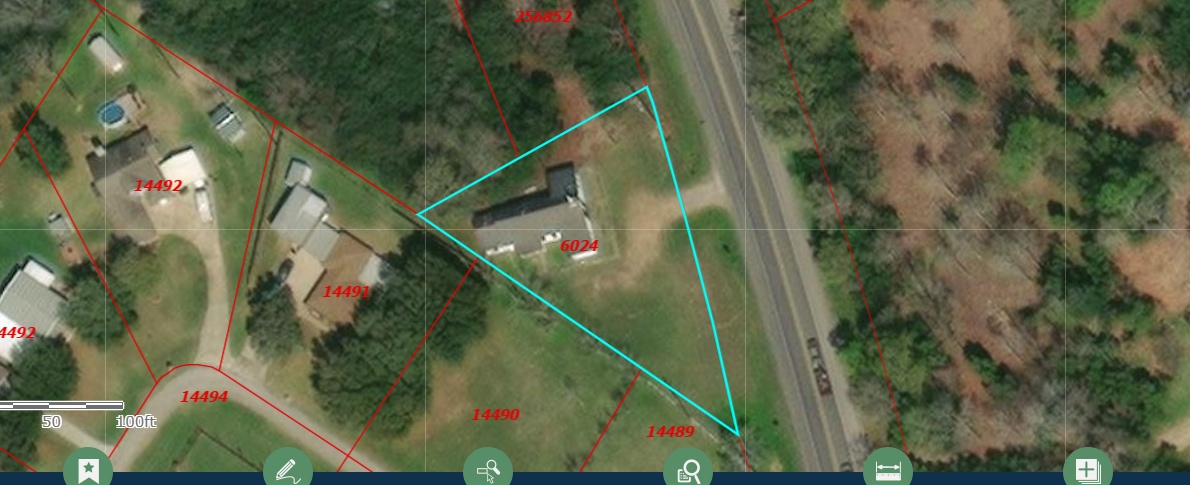Activate the select-by-pointer search tool

488,470
